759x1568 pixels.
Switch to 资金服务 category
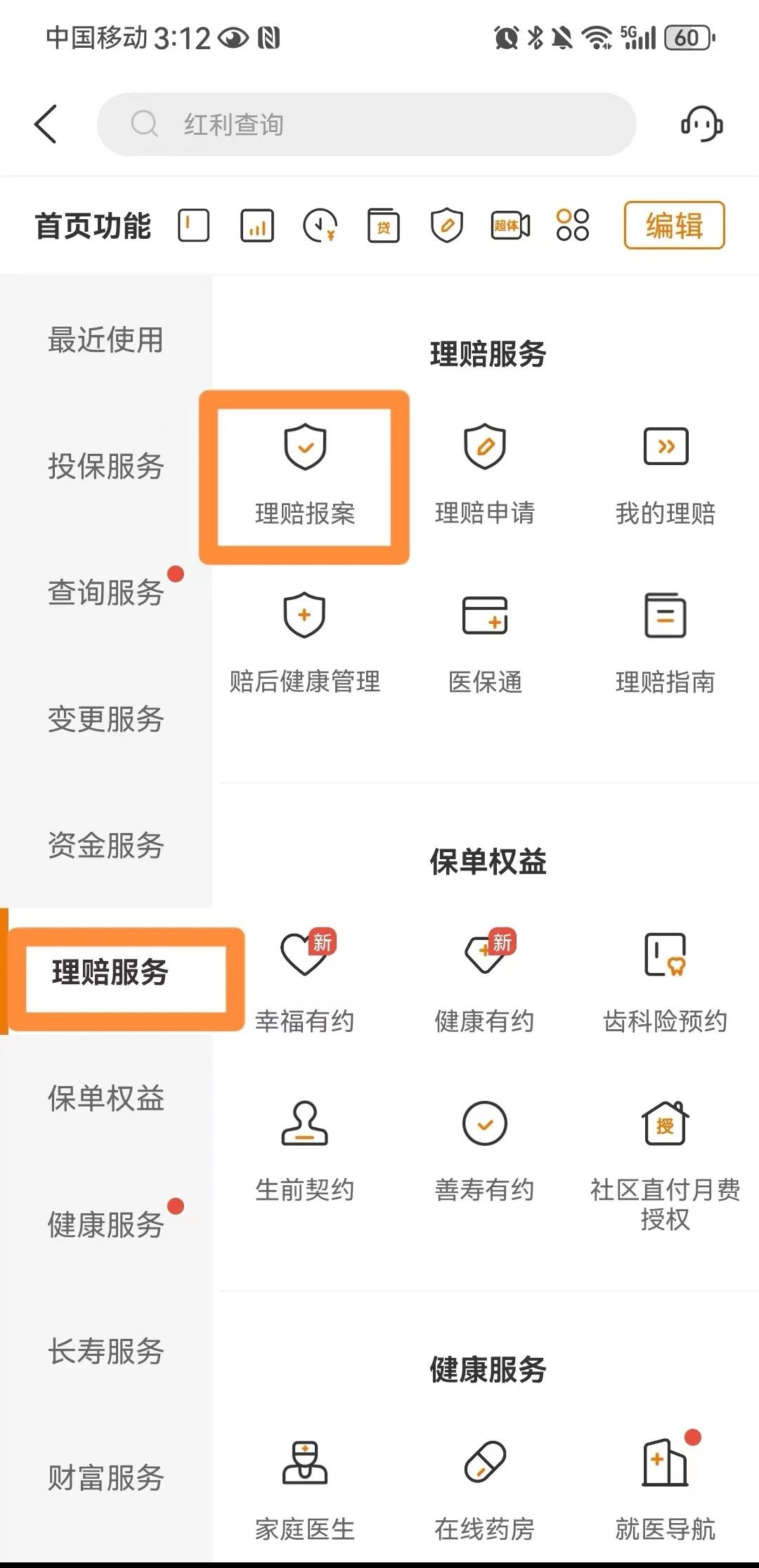[105, 845]
